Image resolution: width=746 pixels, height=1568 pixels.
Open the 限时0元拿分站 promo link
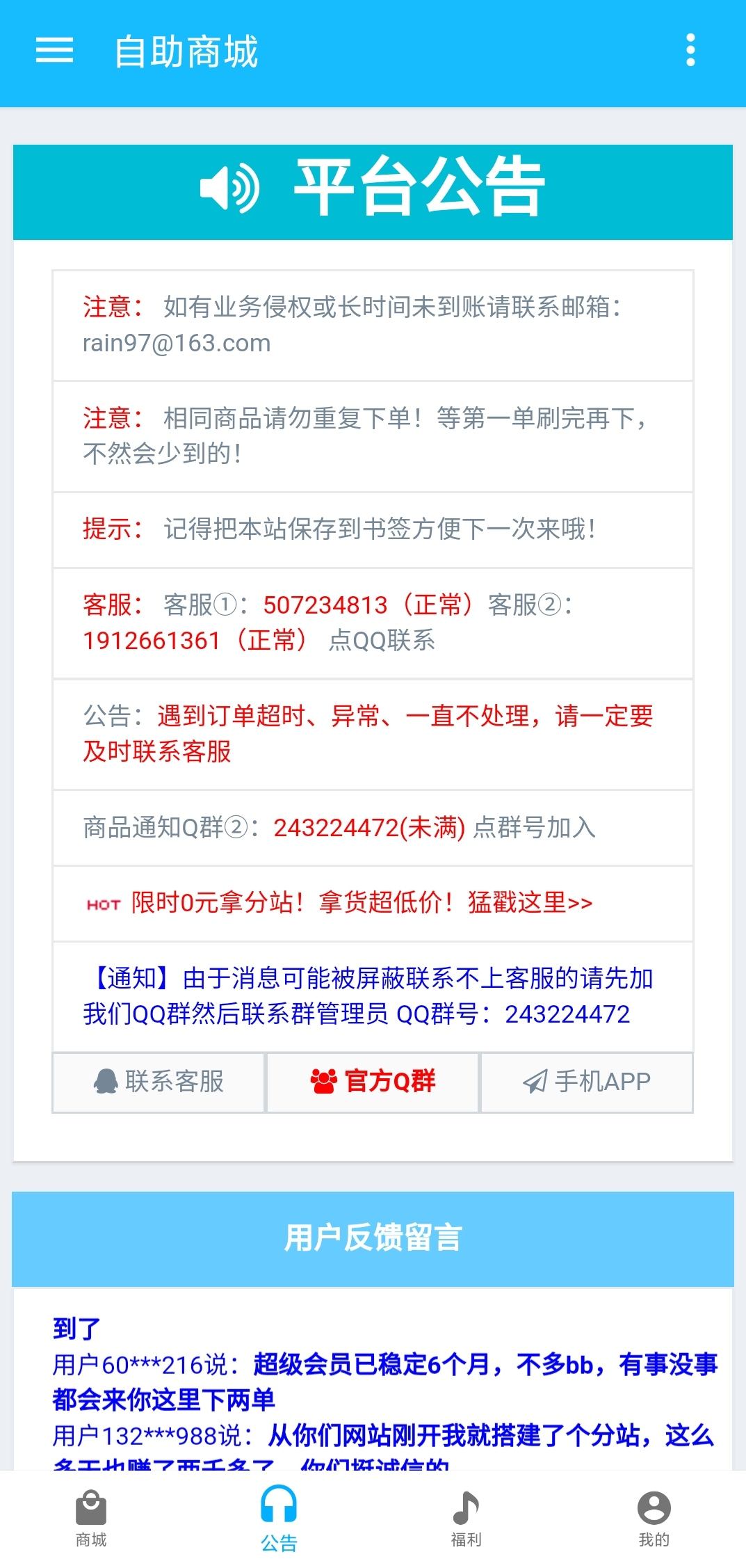tap(362, 903)
